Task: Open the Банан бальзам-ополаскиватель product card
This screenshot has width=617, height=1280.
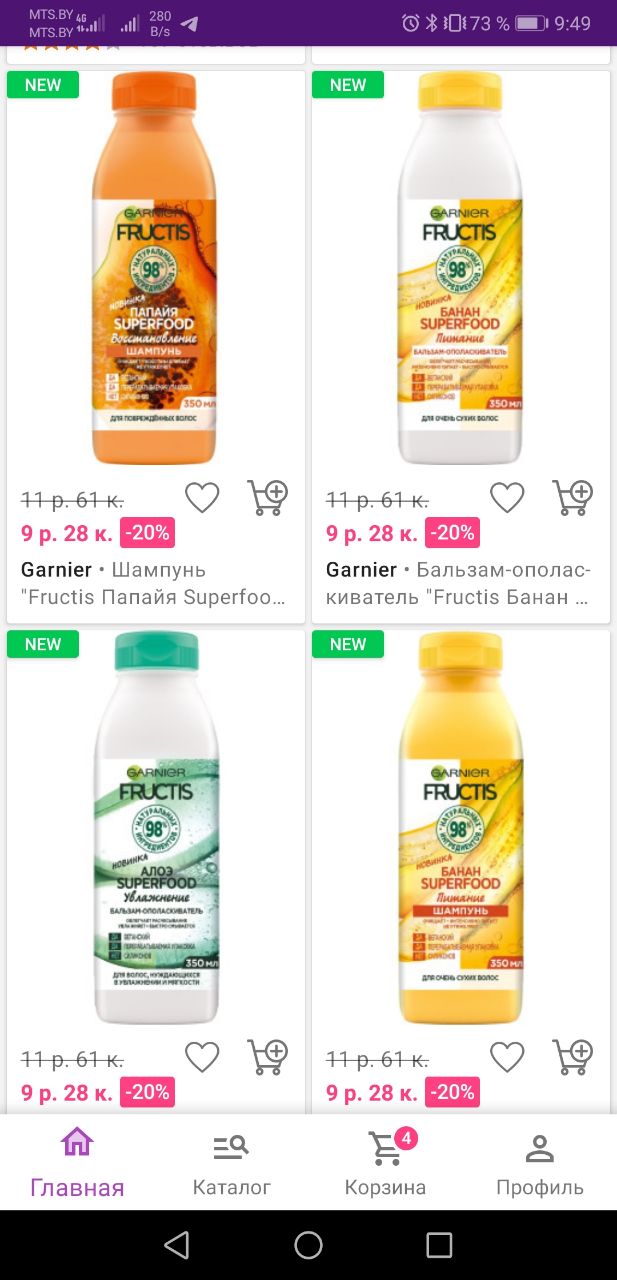Action: (x=460, y=270)
